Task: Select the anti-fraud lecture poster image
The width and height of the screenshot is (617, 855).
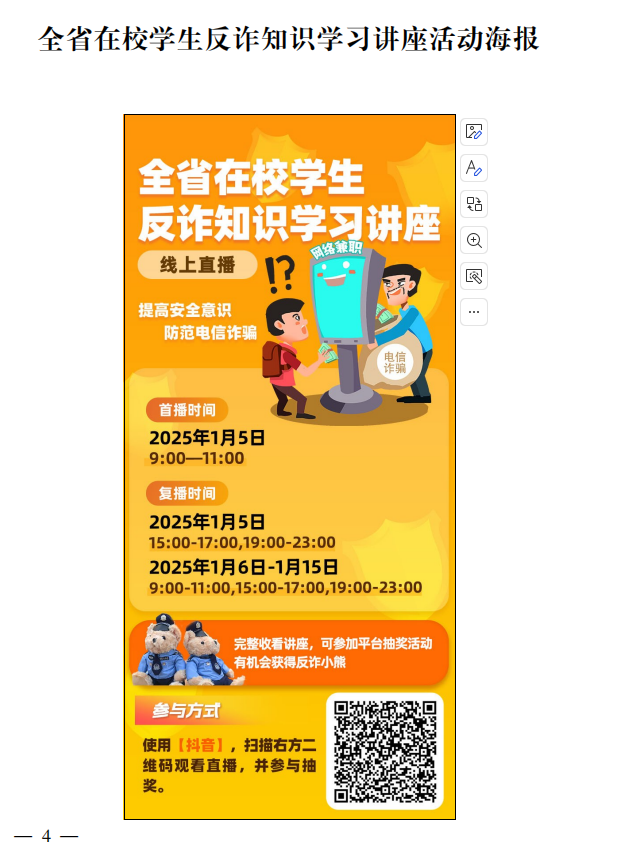Action: (289, 466)
